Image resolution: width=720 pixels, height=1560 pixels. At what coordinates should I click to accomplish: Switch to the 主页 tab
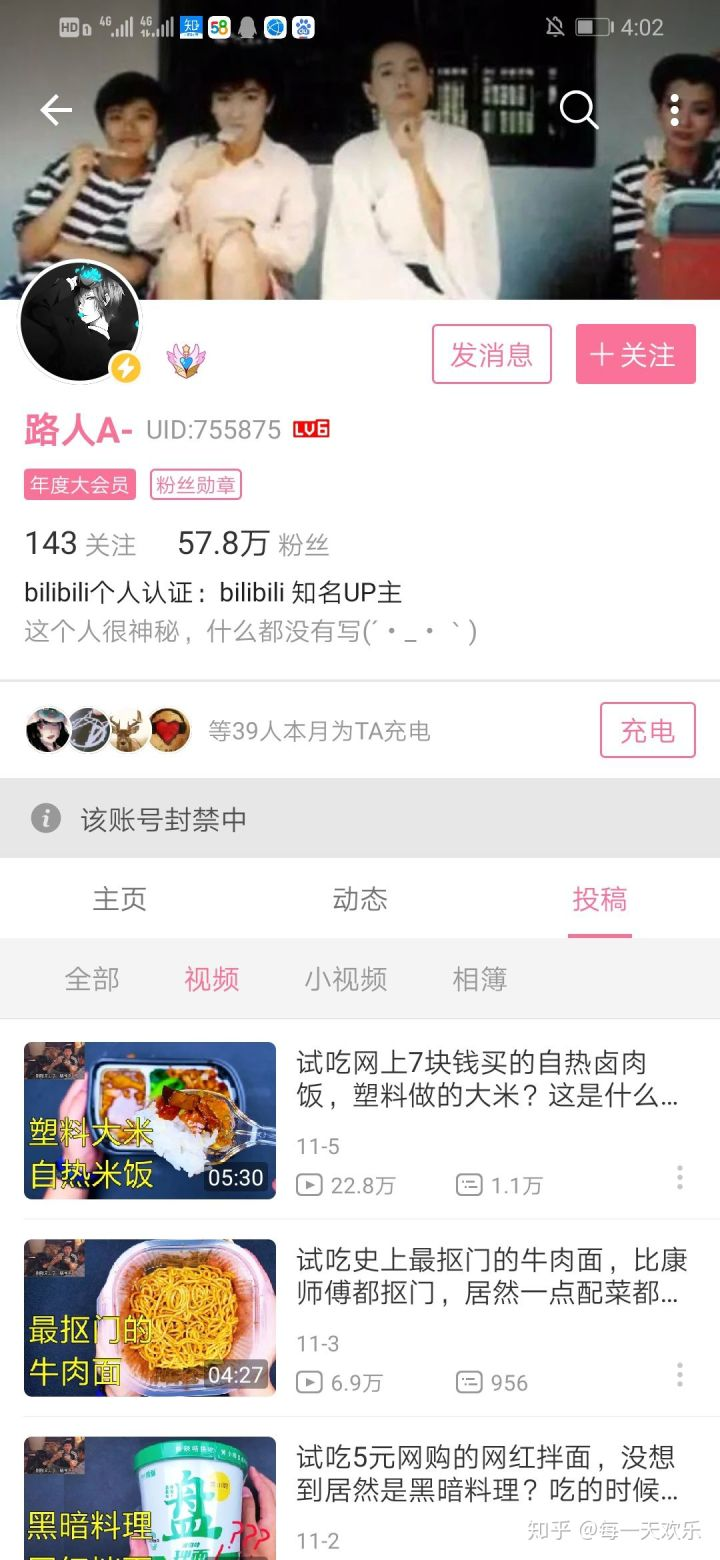pyautogui.click(x=120, y=898)
